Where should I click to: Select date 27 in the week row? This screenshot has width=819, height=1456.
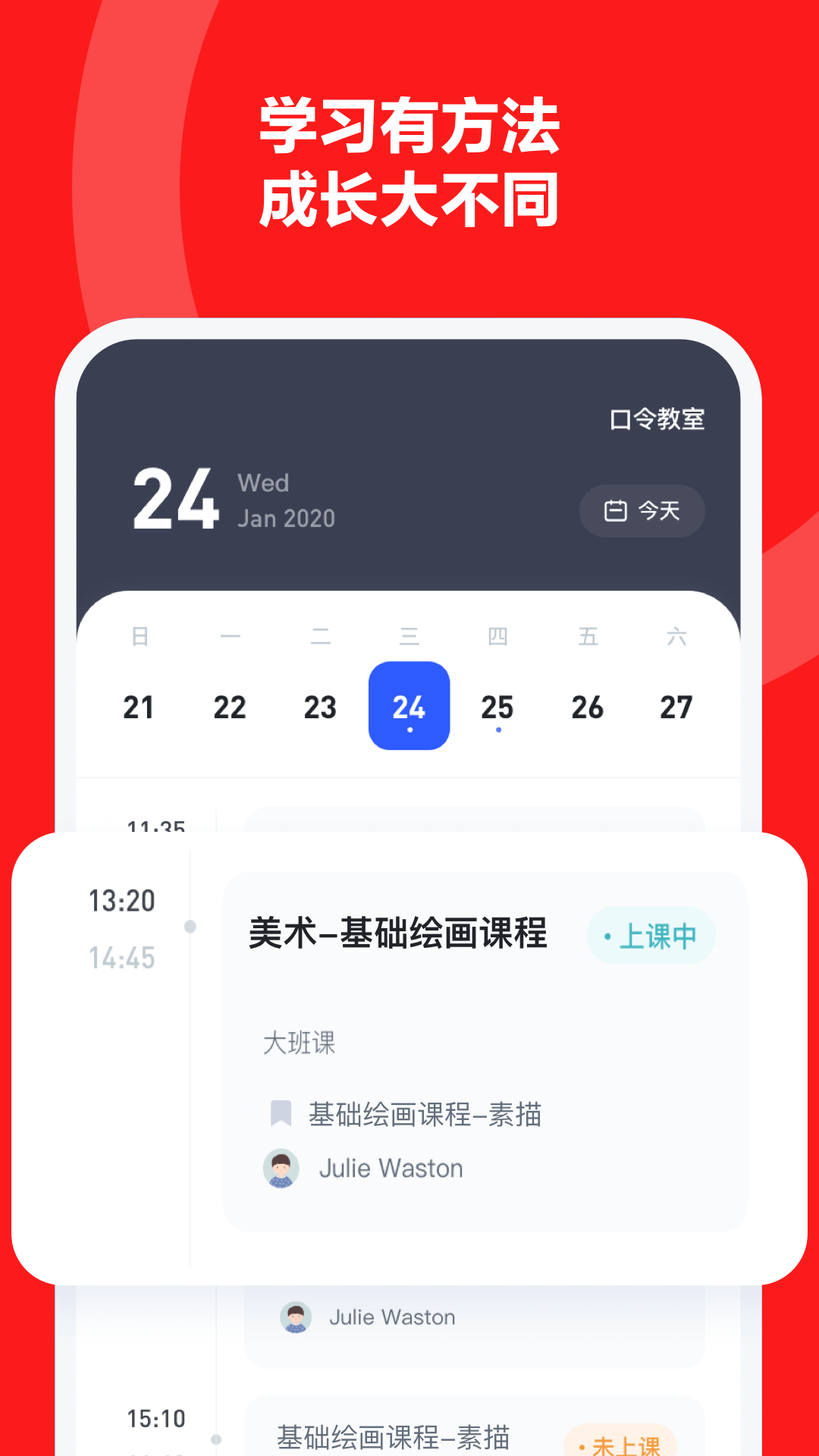(x=677, y=707)
